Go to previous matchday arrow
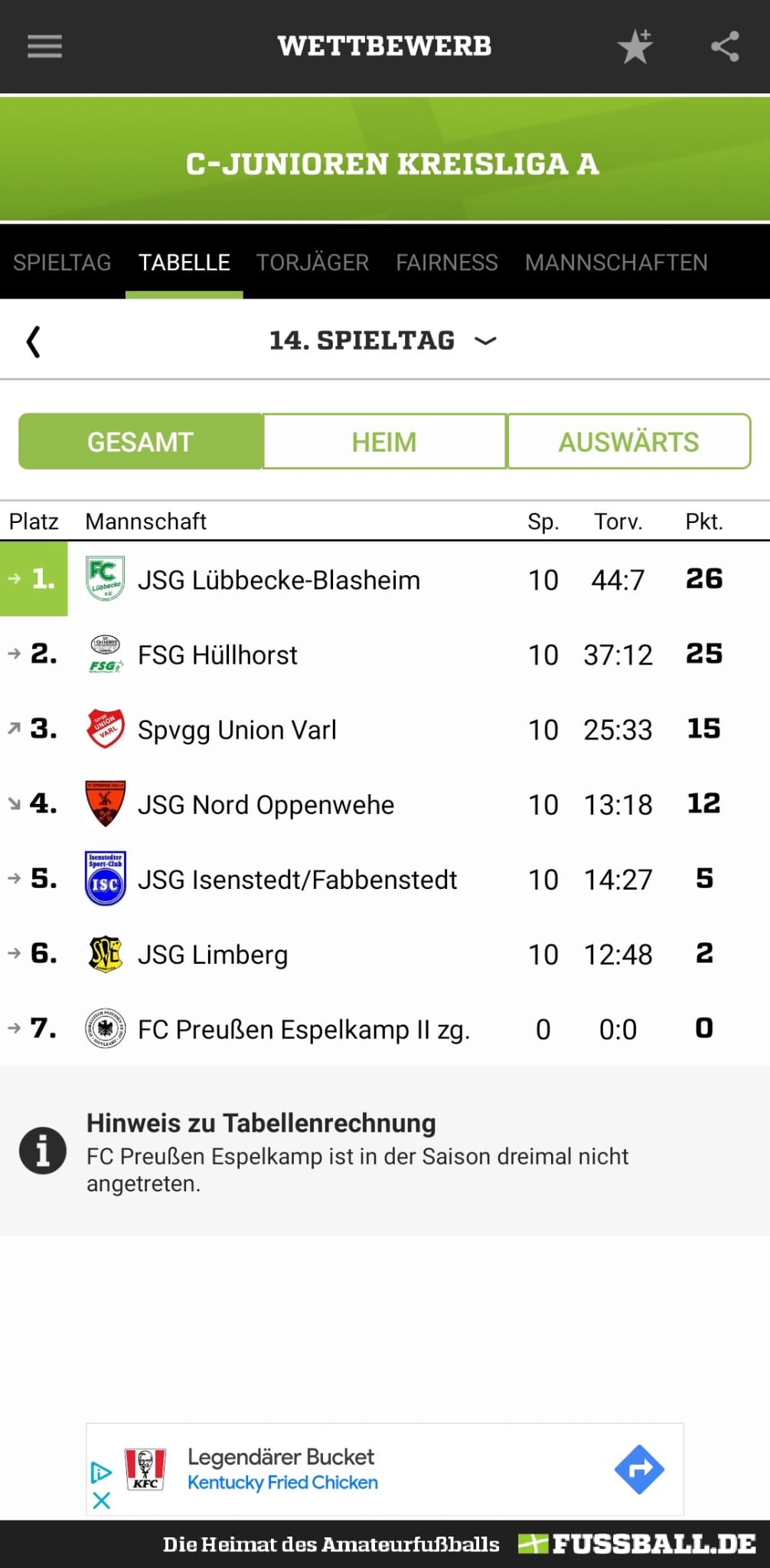770x1568 pixels. [33, 341]
